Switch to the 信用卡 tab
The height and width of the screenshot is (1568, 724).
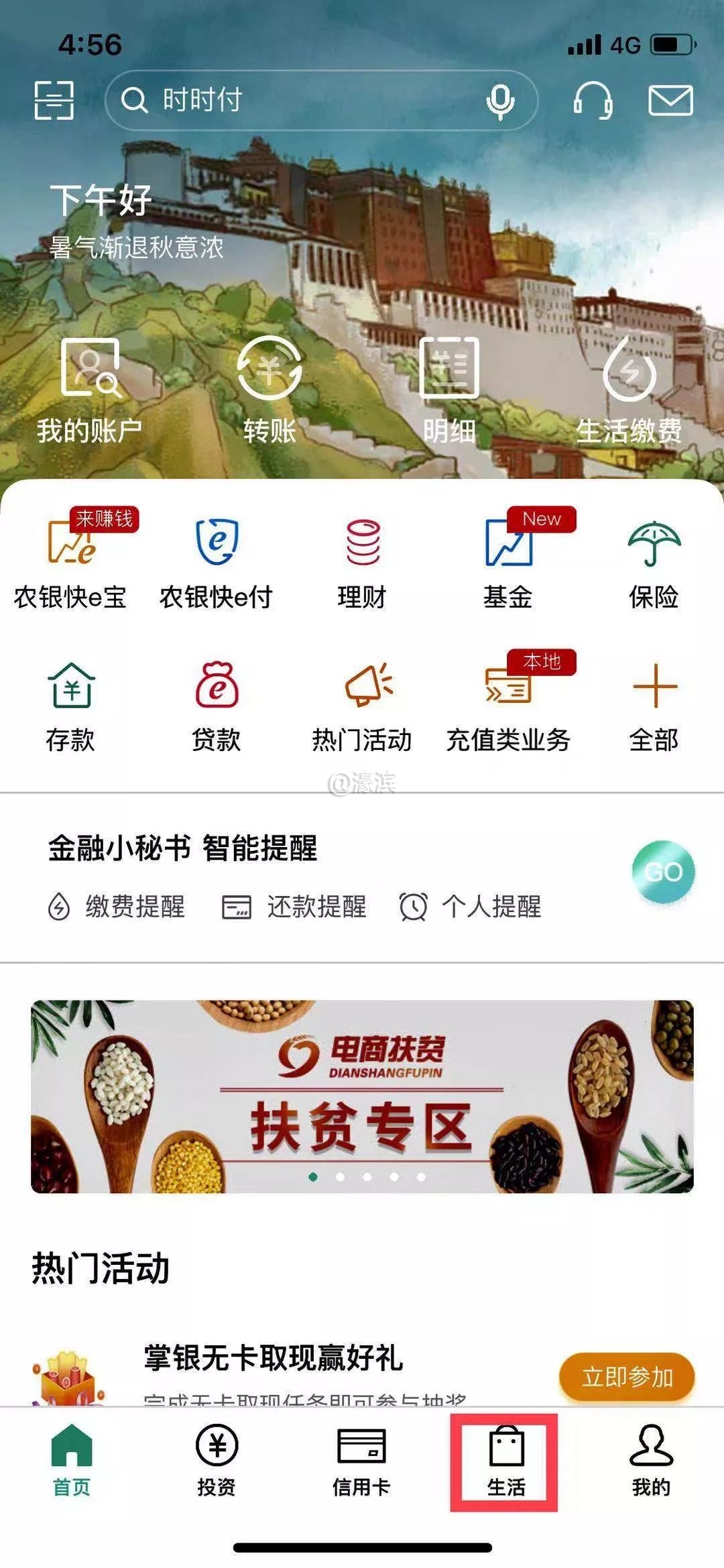click(x=361, y=1463)
